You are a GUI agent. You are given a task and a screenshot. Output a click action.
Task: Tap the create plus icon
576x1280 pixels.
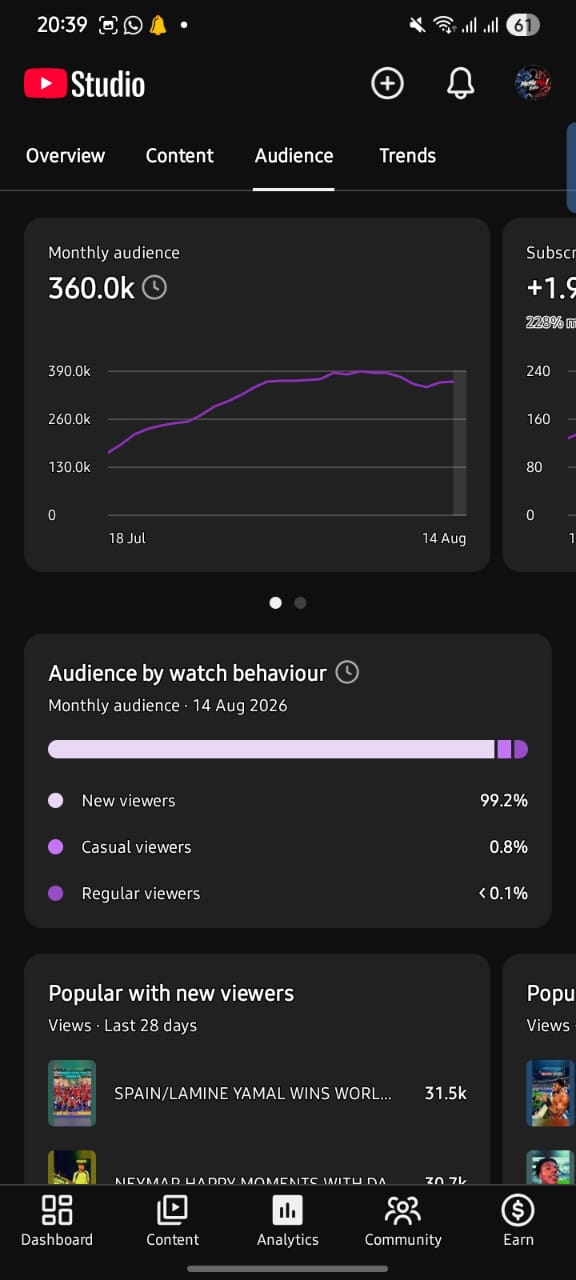click(387, 84)
